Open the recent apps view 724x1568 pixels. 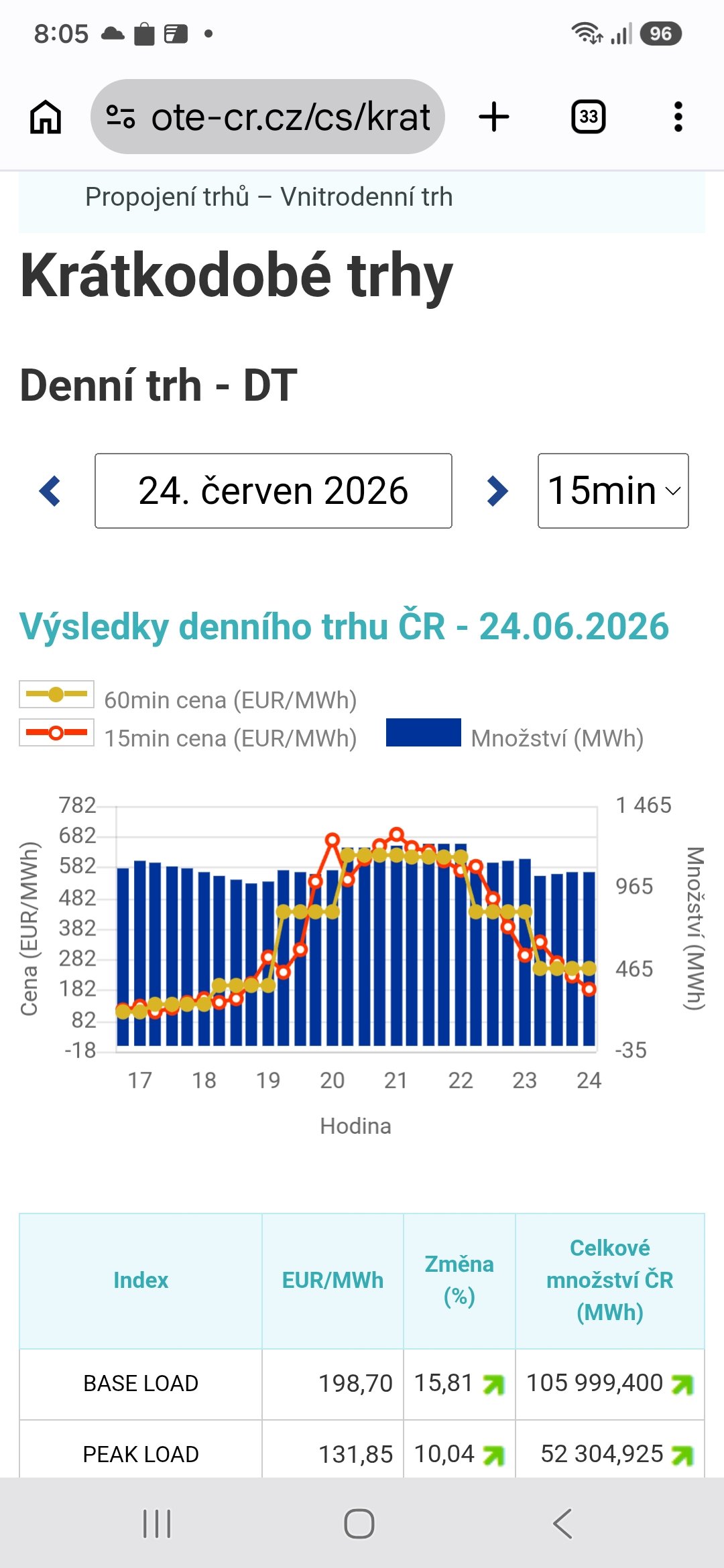click(158, 1523)
